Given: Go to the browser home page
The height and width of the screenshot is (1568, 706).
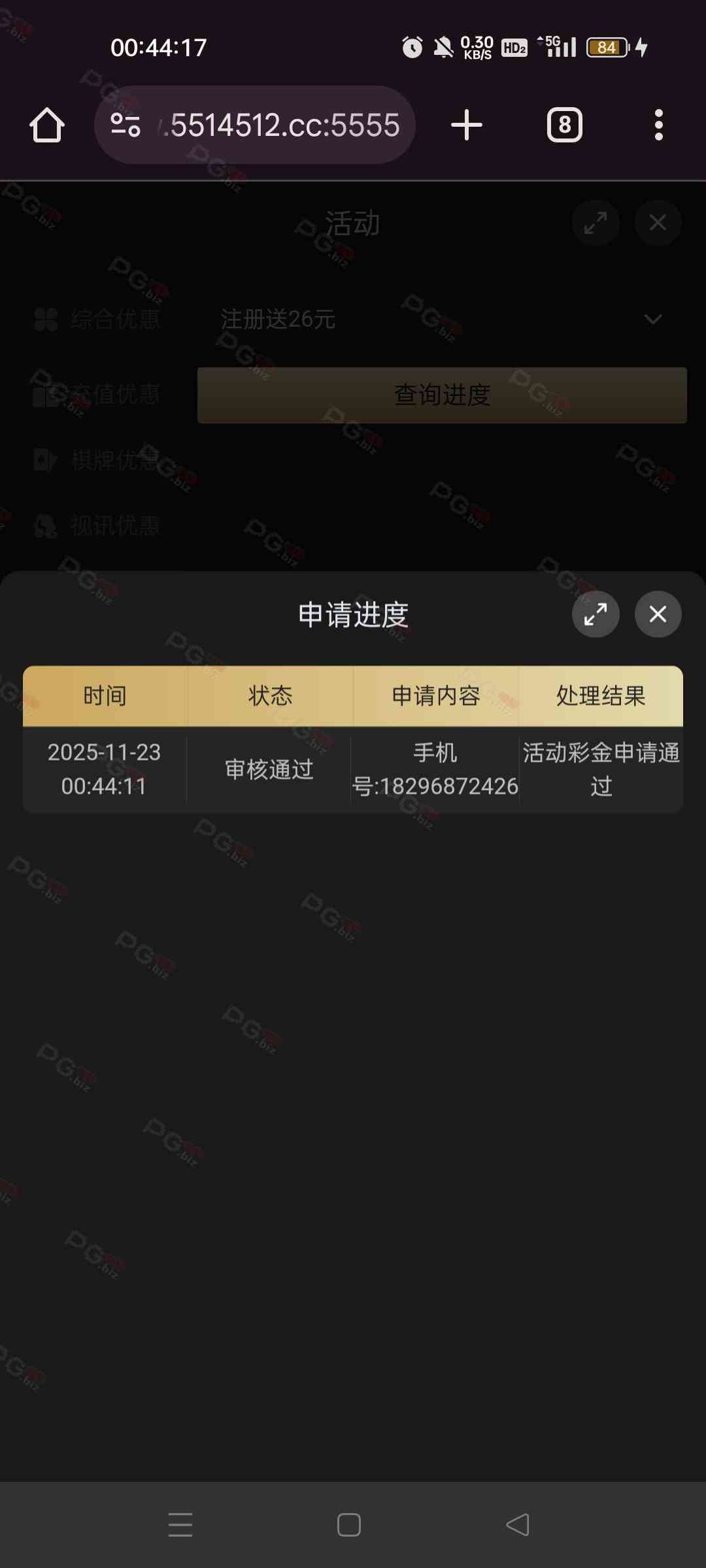Looking at the screenshot, I should click(47, 125).
